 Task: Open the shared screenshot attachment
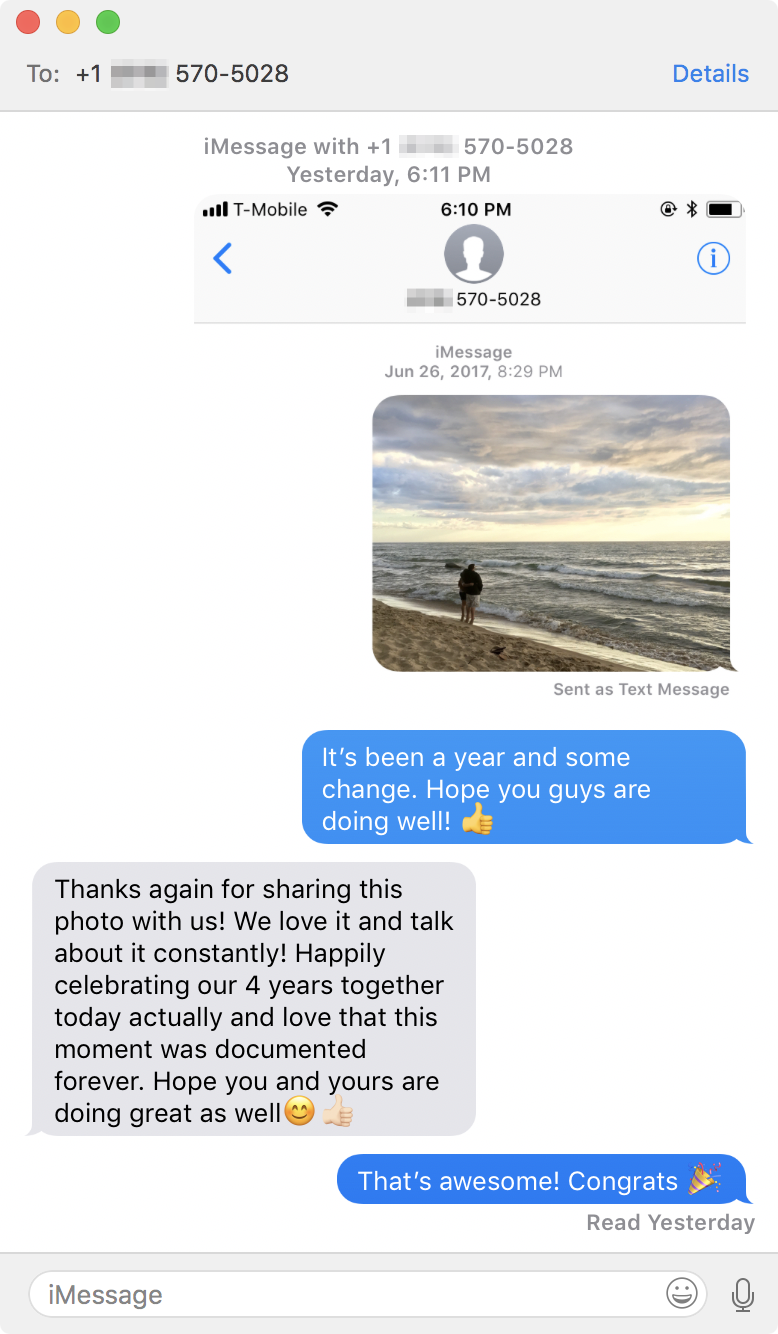(470, 440)
